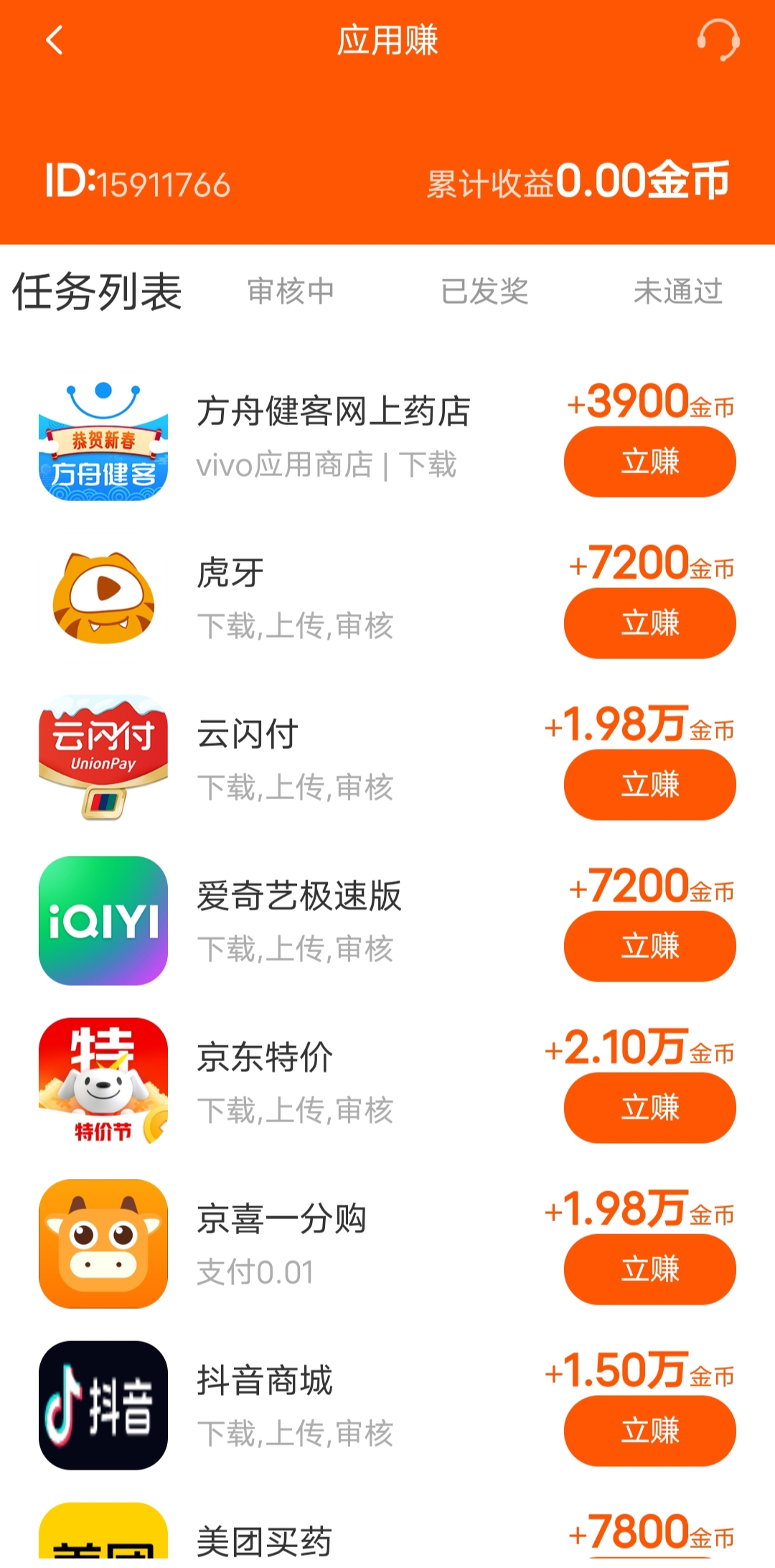Image resolution: width=775 pixels, height=1568 pixels.
Task: Switch to 审核中 tab
Action: (291, 291)
